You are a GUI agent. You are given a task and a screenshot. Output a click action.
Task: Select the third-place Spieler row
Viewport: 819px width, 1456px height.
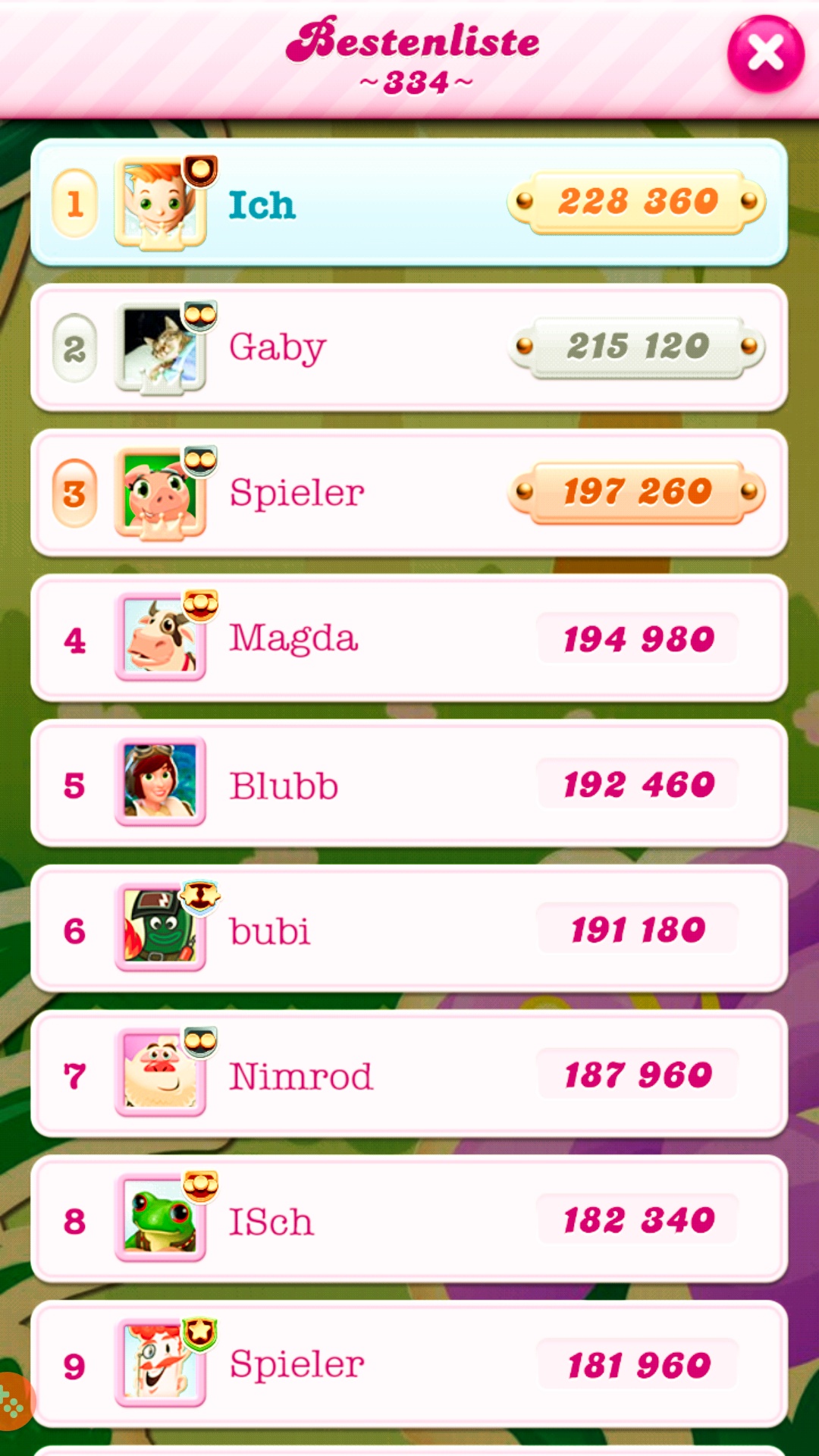pos(409,493)
